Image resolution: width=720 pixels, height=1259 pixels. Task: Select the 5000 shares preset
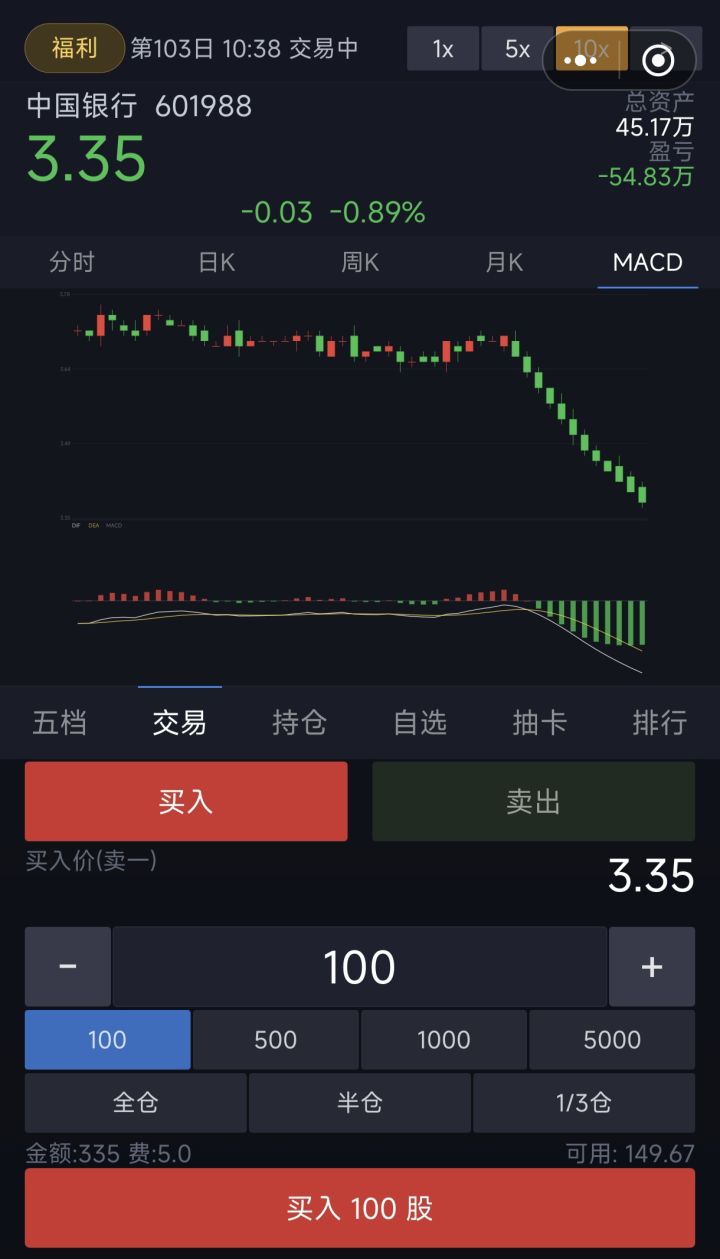click(611, 1039)
